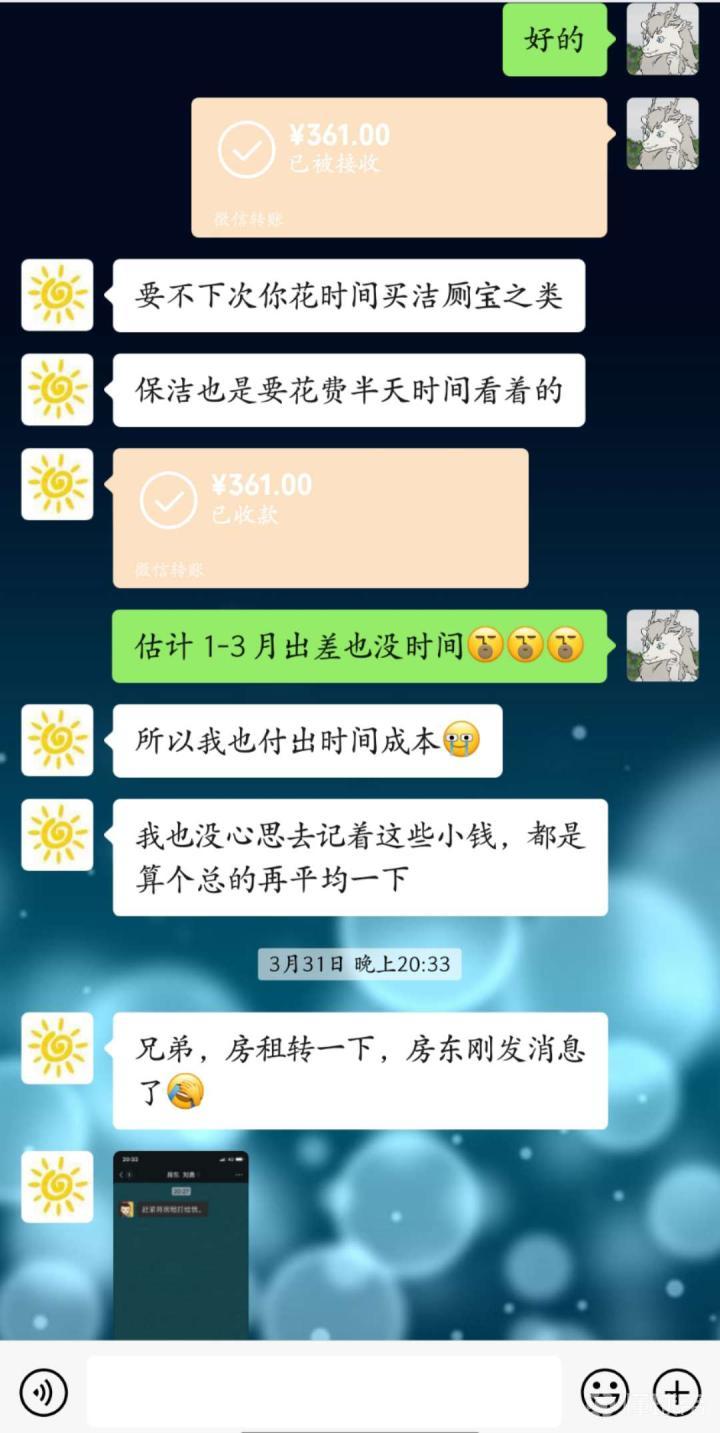The image size is (720, 1433).
Task: Open dragon avatar beside 好的 message
Action: pyautogui.click(x=662, y=39)
